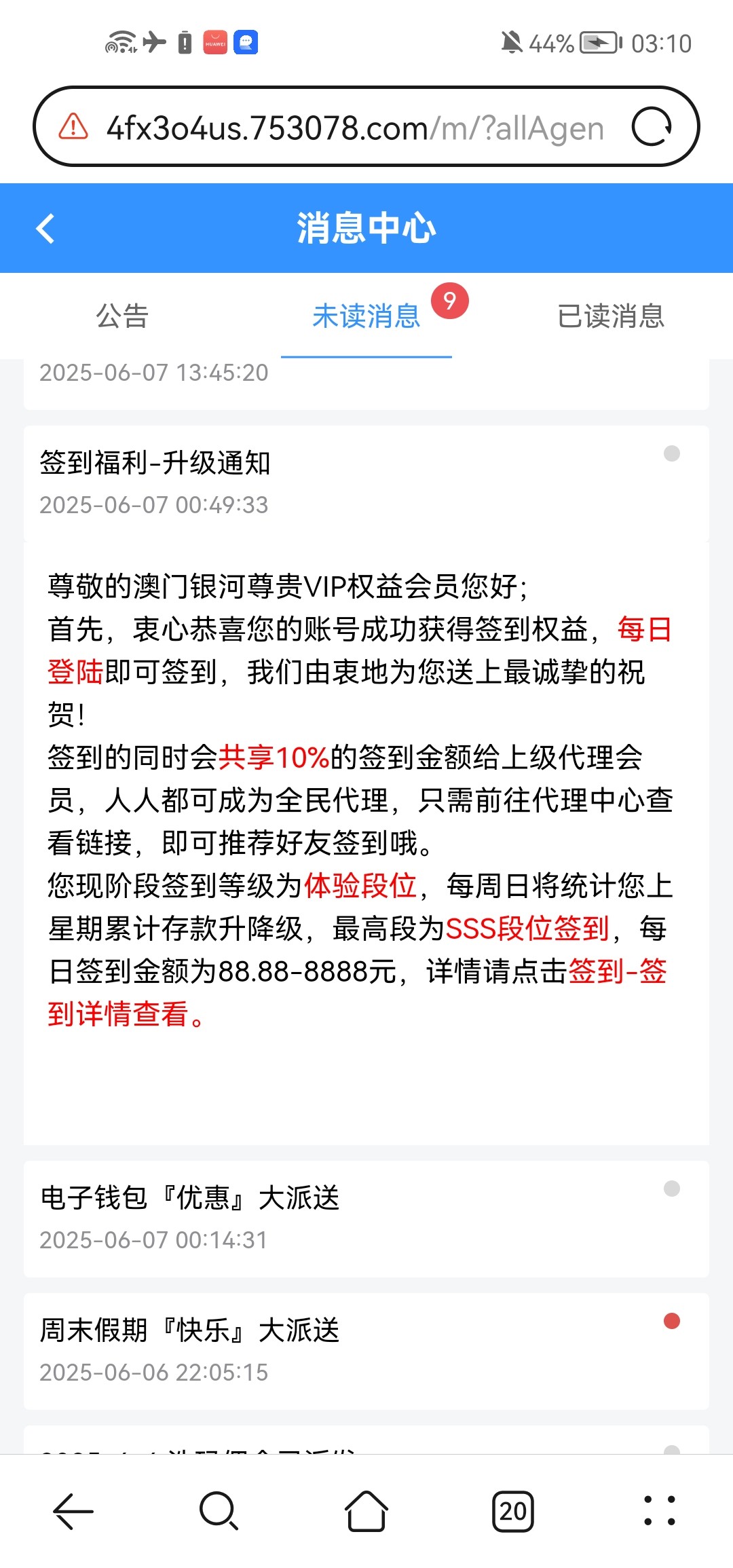This screenshot has height=1568, width=733.
Task: Open the 周末假期『快乐』大派送 message
Action: coord(366,1351)
